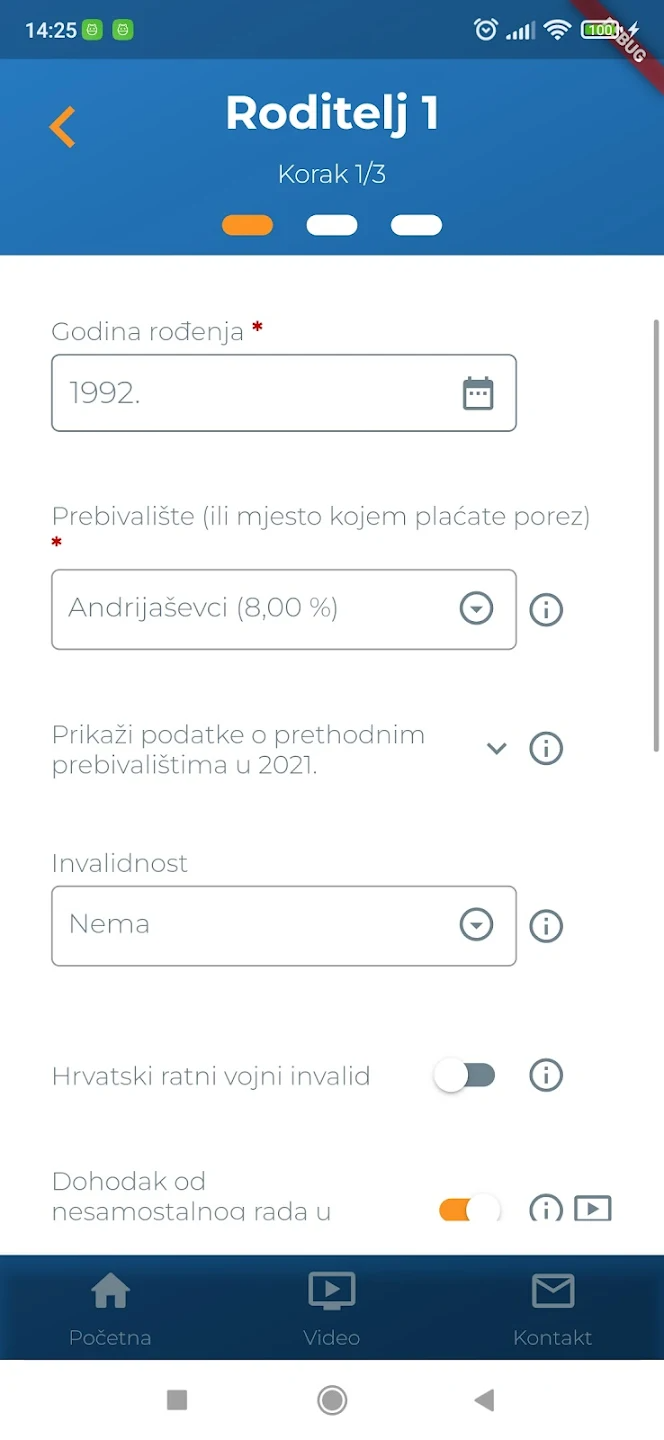This screenshot has height=1440, width=664.
Task: Open the Kontakt tab
Action: 553,1307
